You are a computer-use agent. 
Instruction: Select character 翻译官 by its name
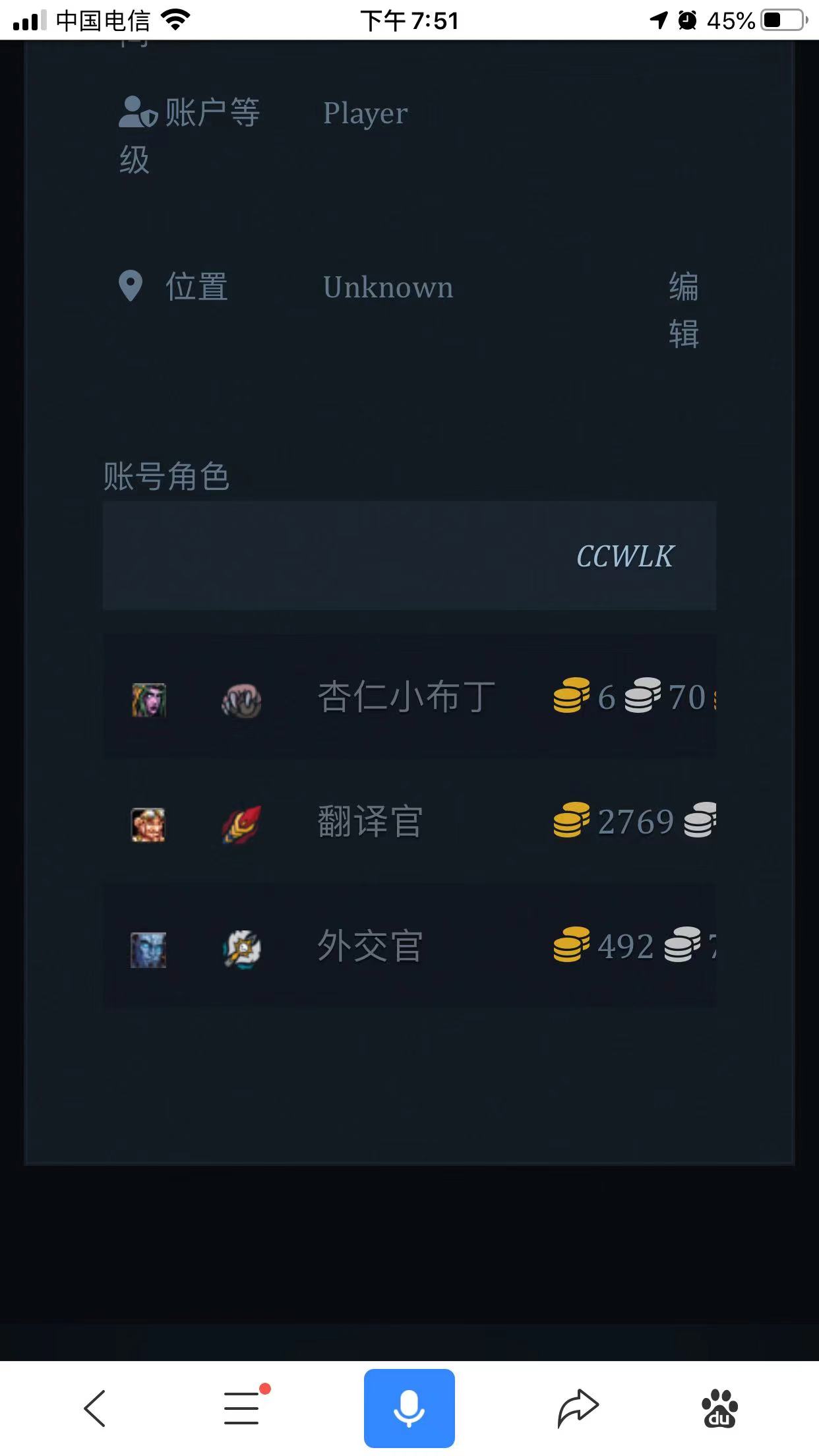pos(371,821)
